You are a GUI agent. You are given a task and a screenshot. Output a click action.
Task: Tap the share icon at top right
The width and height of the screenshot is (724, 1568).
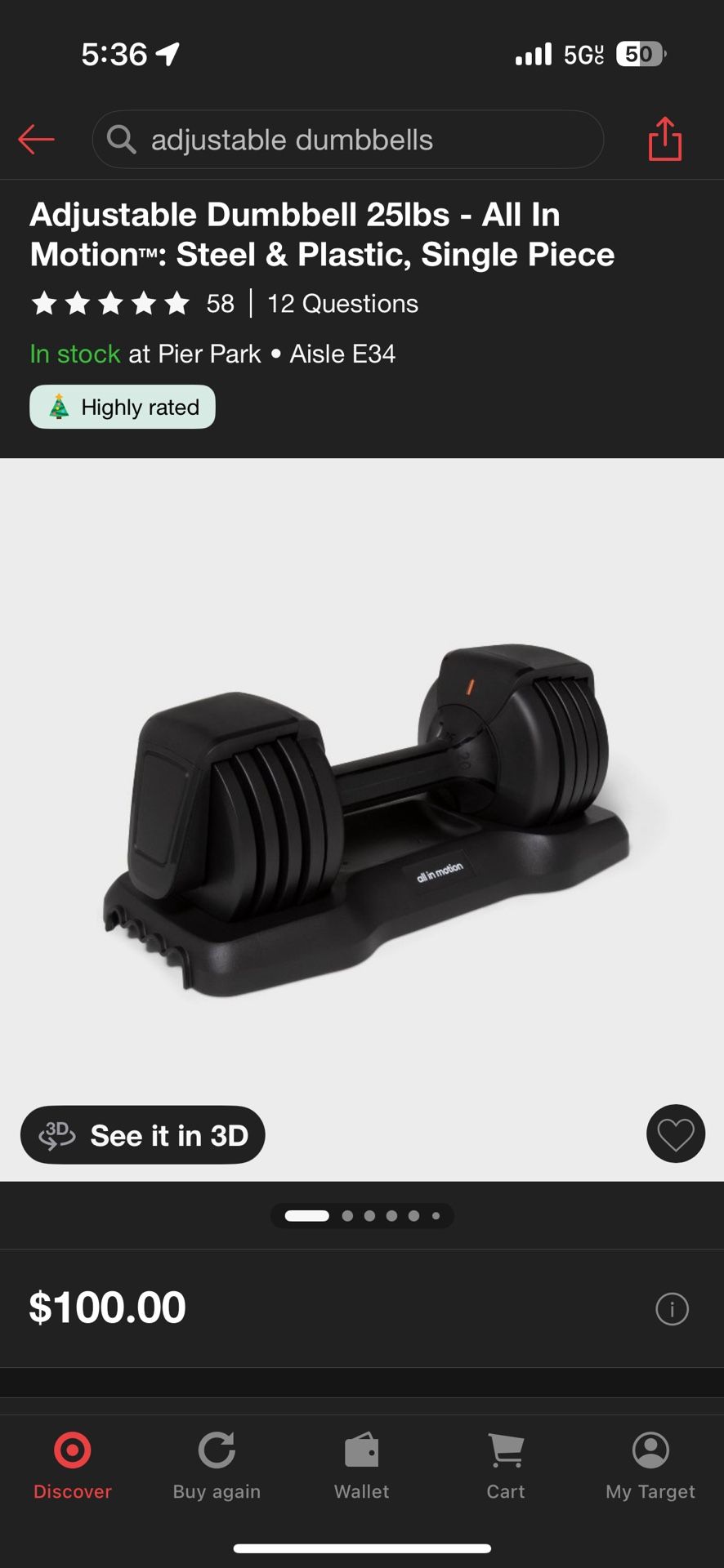664,139
